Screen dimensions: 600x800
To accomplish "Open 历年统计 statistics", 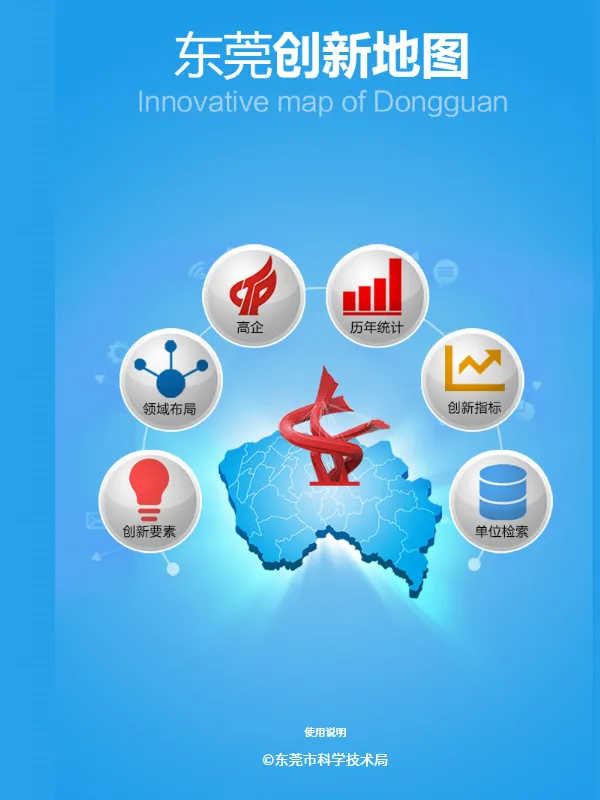I will [x=377, y=296].
